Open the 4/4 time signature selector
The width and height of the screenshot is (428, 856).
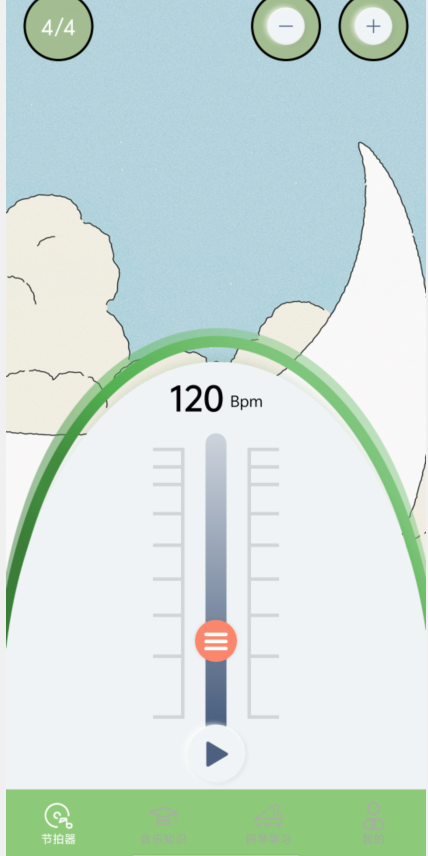pos(58,26)
